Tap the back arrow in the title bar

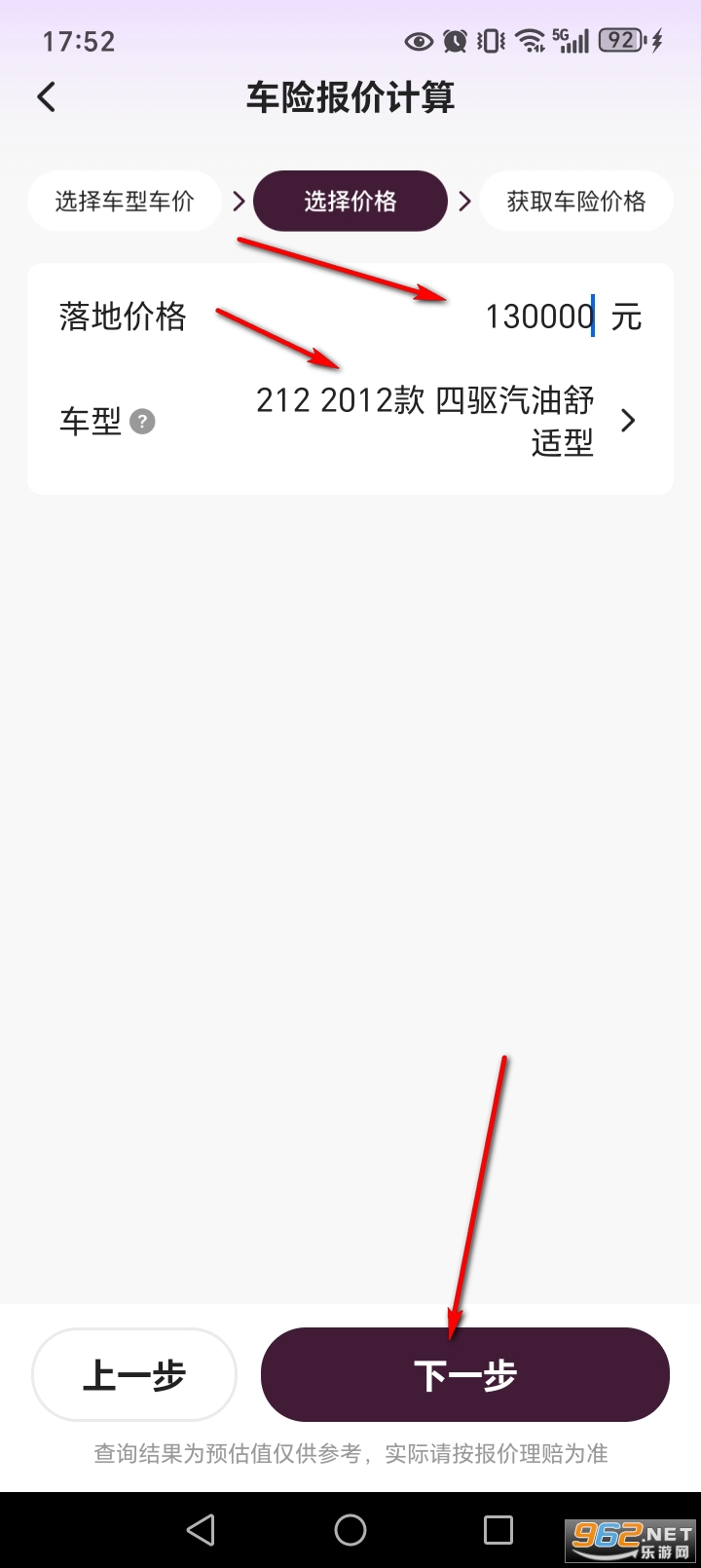click(x=46, y=96)
